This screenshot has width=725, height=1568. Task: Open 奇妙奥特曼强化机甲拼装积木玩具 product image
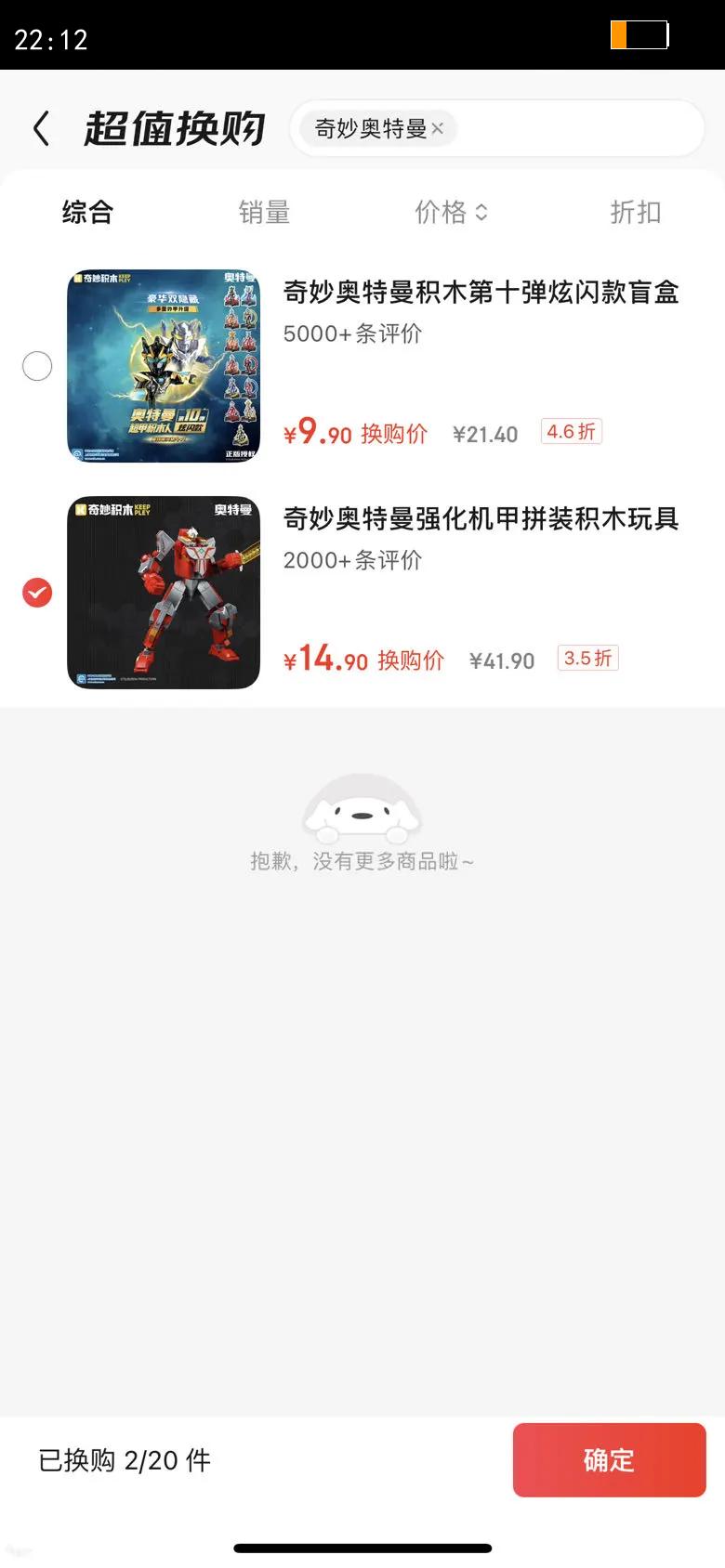pyautogui.click(x=164, y=593)
